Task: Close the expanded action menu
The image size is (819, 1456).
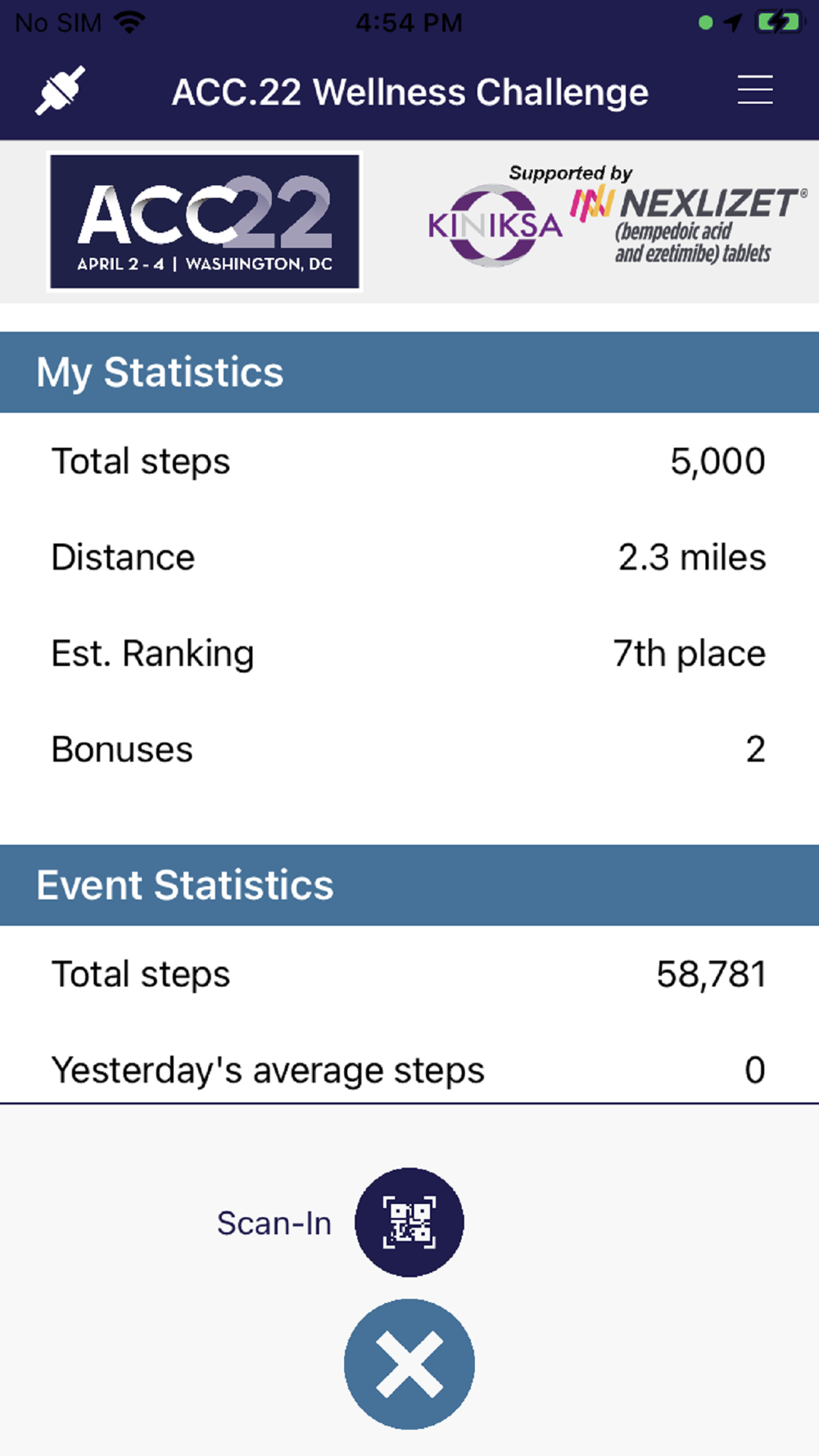Action: pyautogui.click(x=409, y=1363)
